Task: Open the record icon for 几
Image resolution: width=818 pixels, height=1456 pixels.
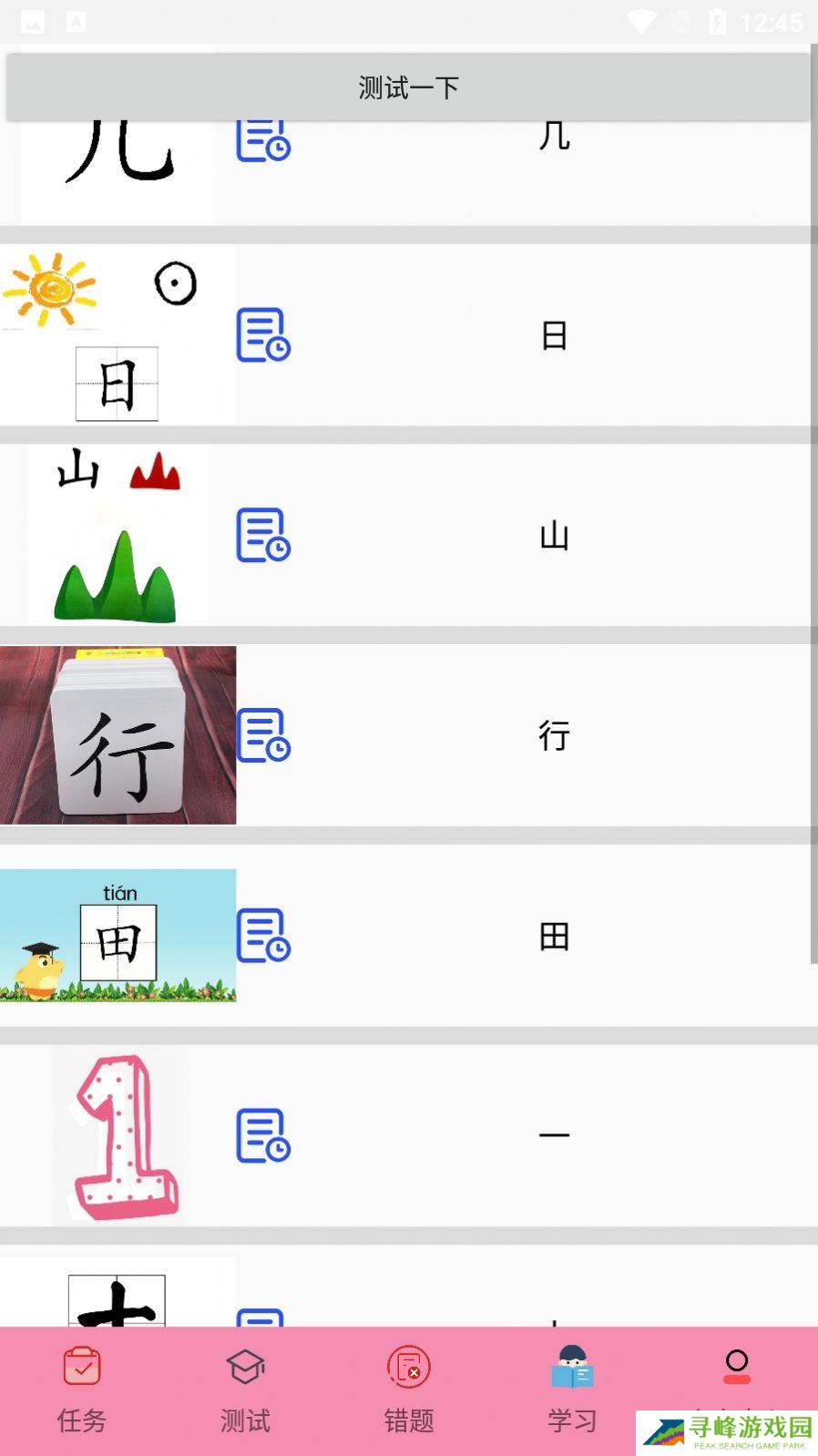Action: (263, 143)
